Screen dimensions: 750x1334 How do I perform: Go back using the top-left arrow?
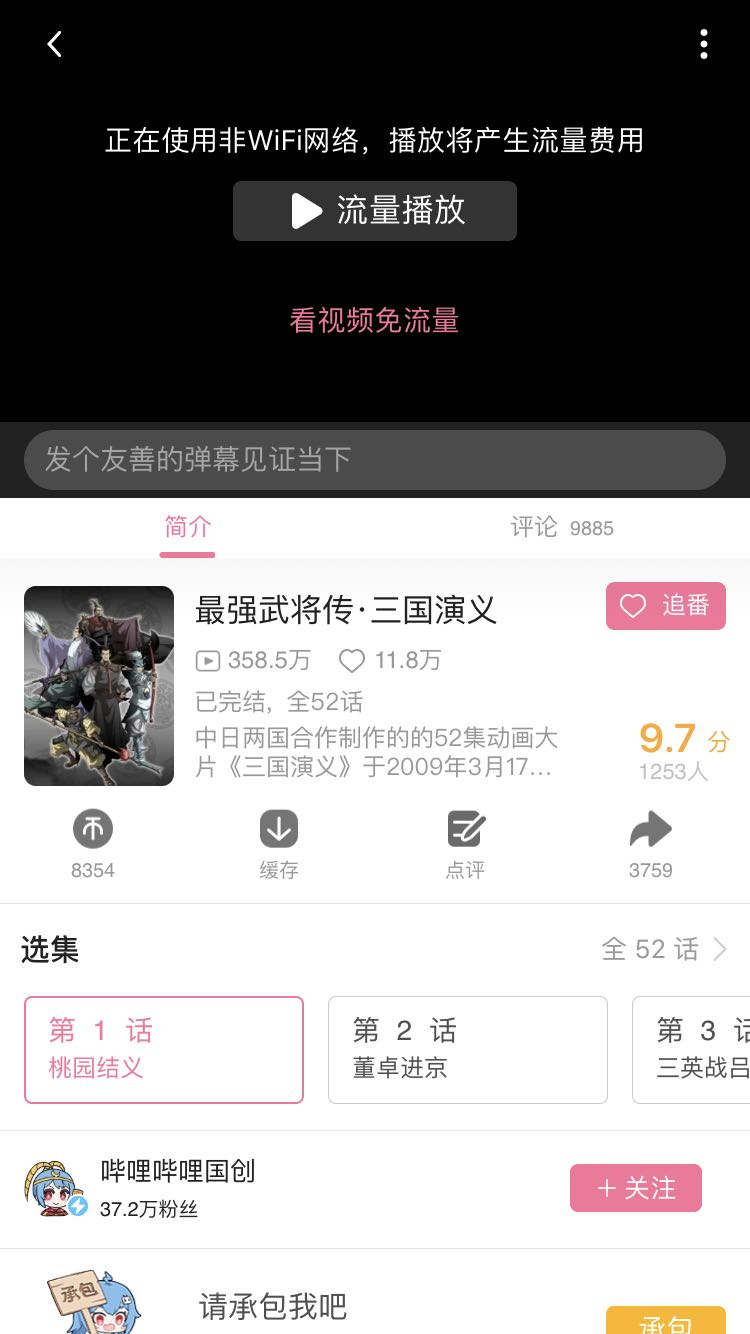[54, 44]
